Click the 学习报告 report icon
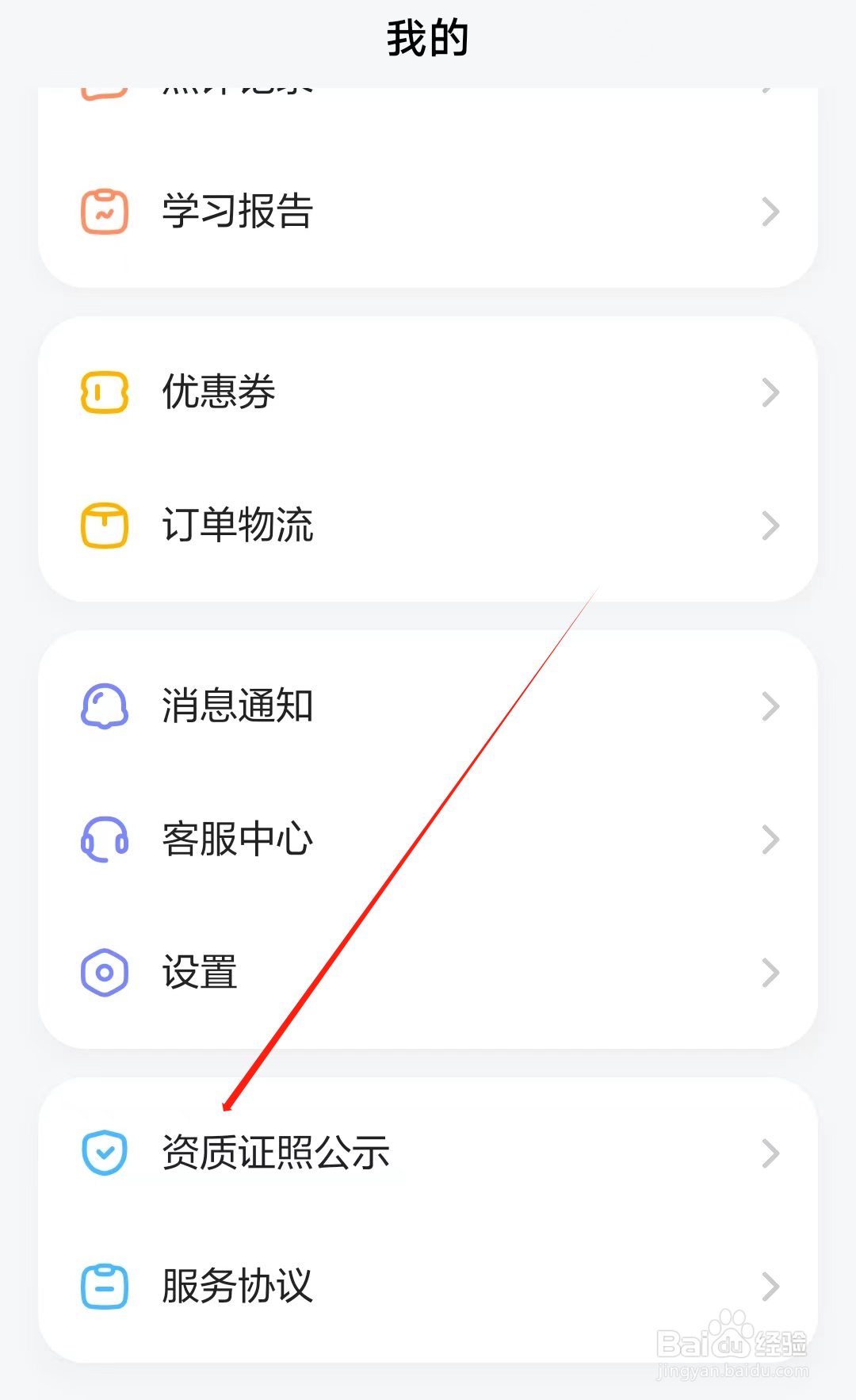Screen dimensions: 856x1400 104,212
